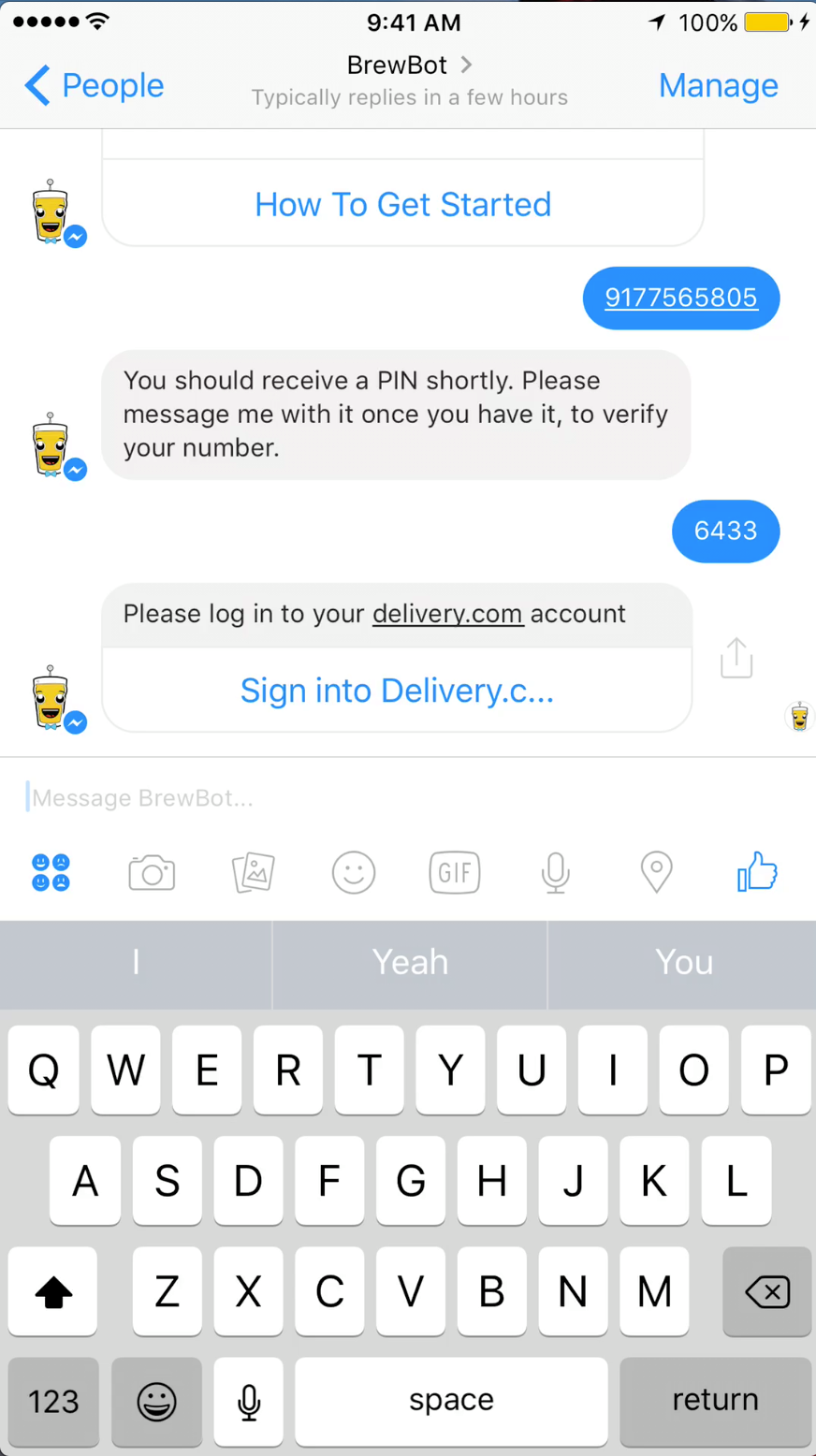Switch keyboard to 123 numbers
Viewport: 816px width, 1456px height.
[x=53, y=1401]
